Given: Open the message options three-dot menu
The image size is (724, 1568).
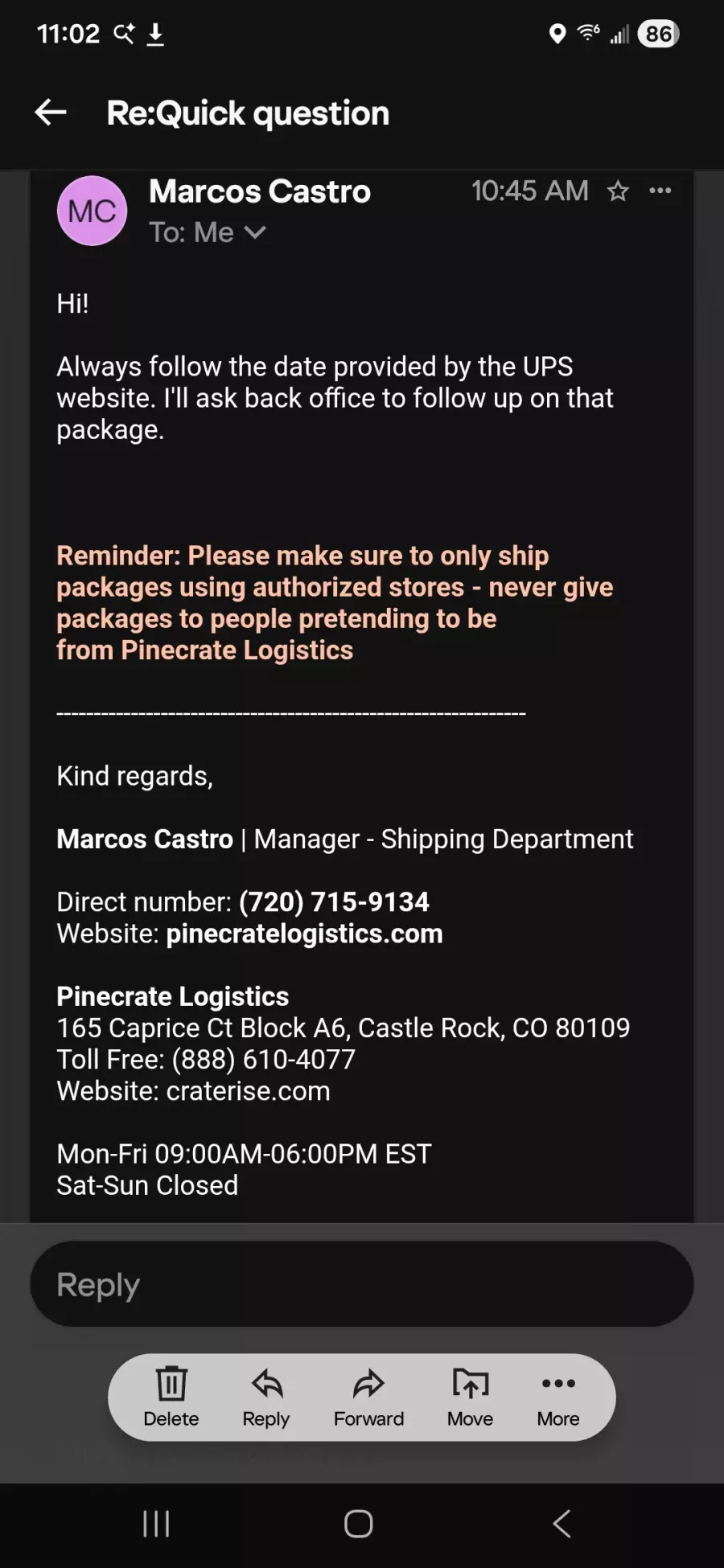Looking at the screenshot, I should 660,191.
